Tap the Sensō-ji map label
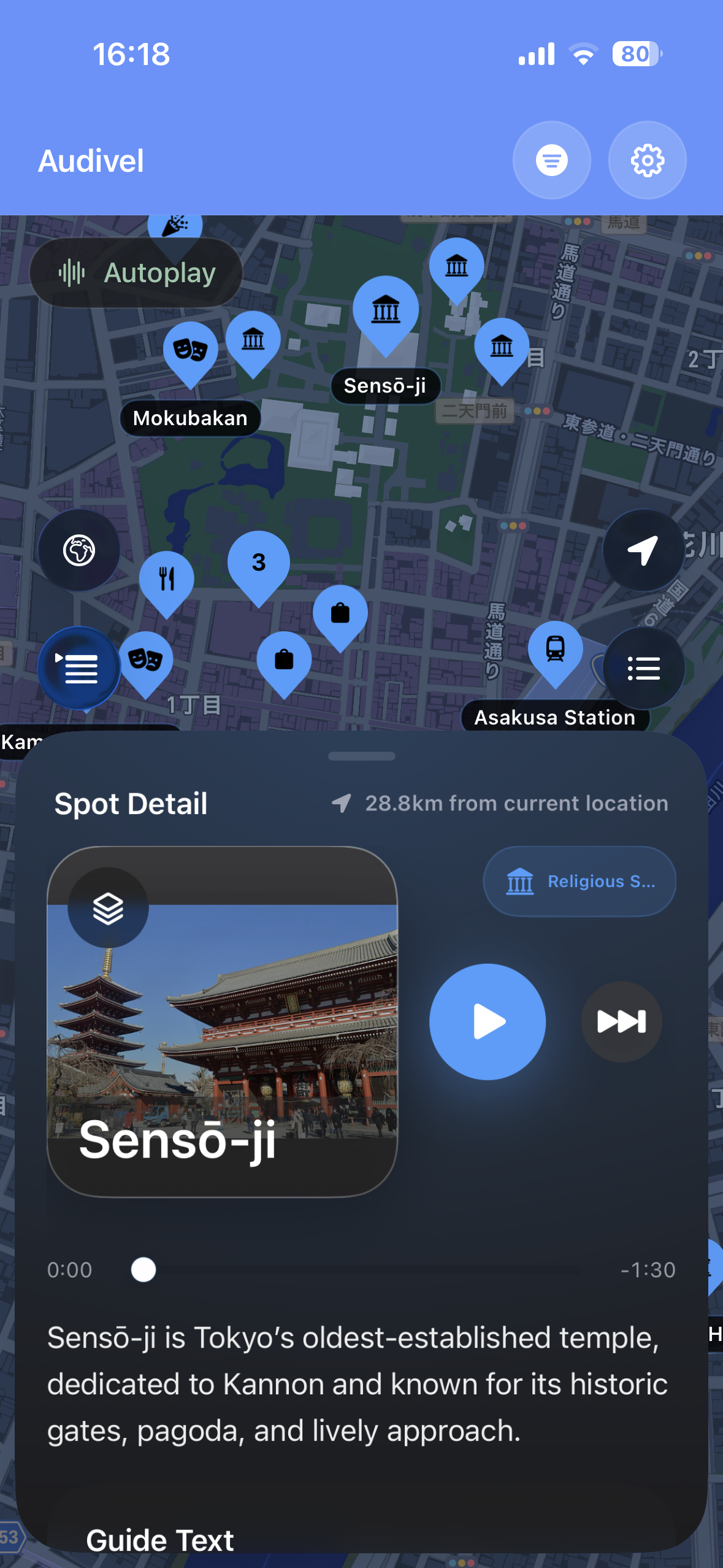 [x=385, y=386]
